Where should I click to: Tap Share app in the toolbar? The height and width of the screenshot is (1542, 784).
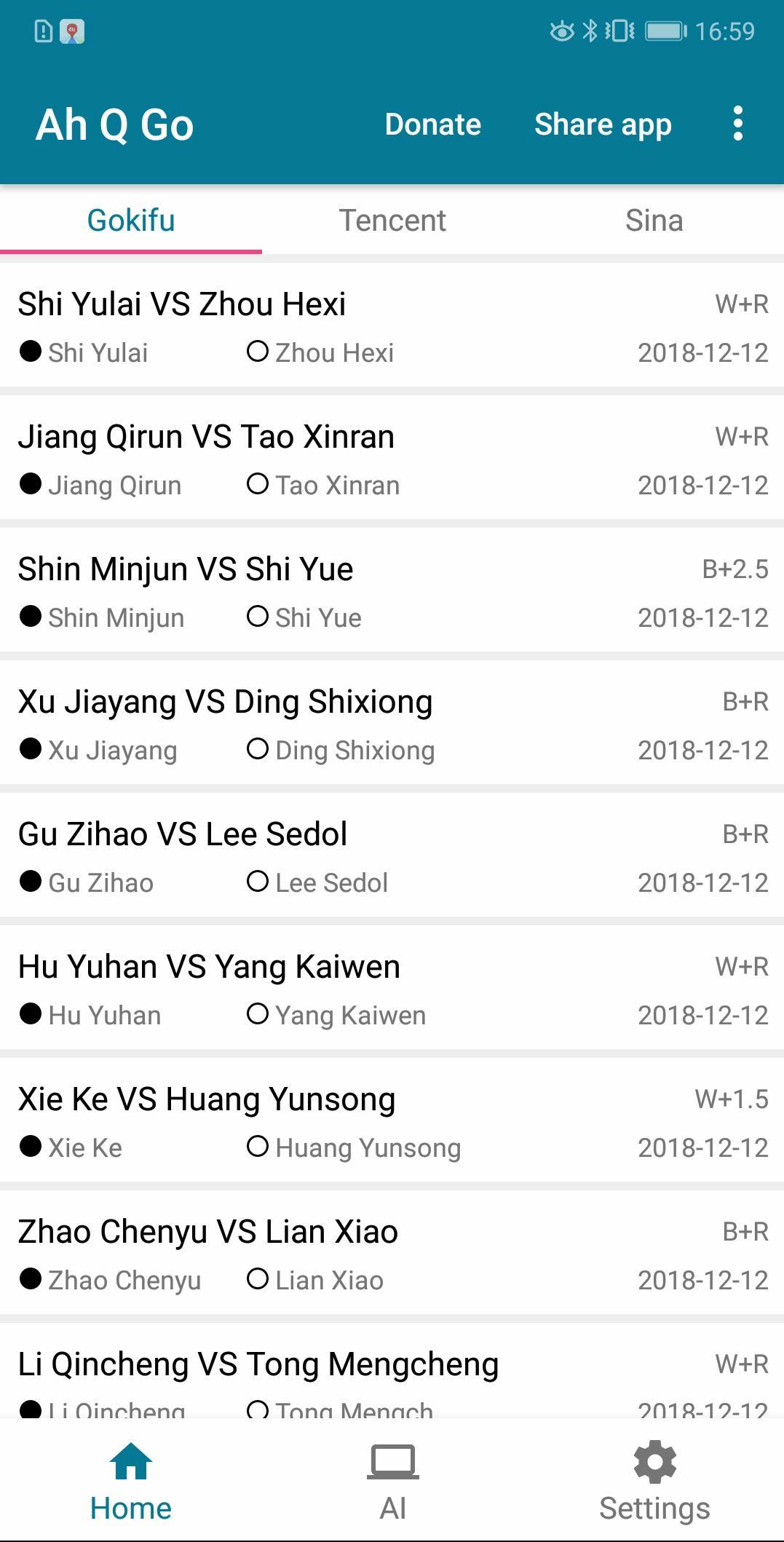602,124
